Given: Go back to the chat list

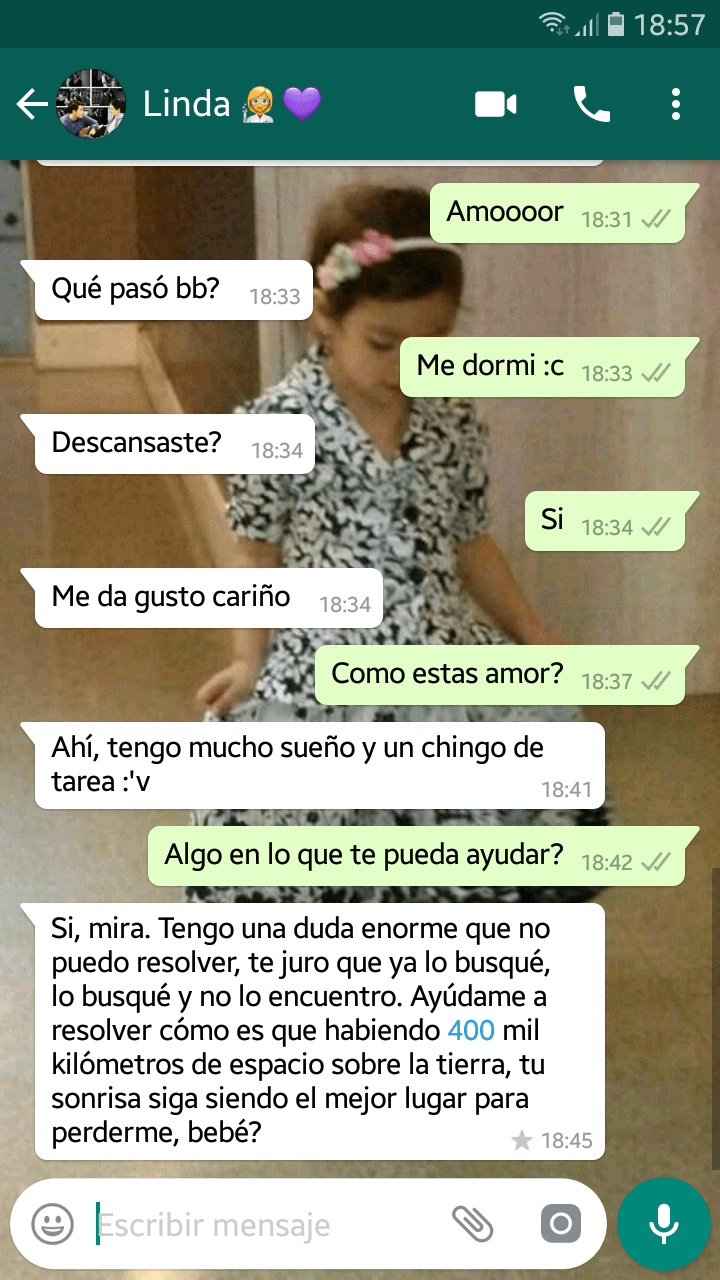Looking at the screenshot, I should click(32, 104).
